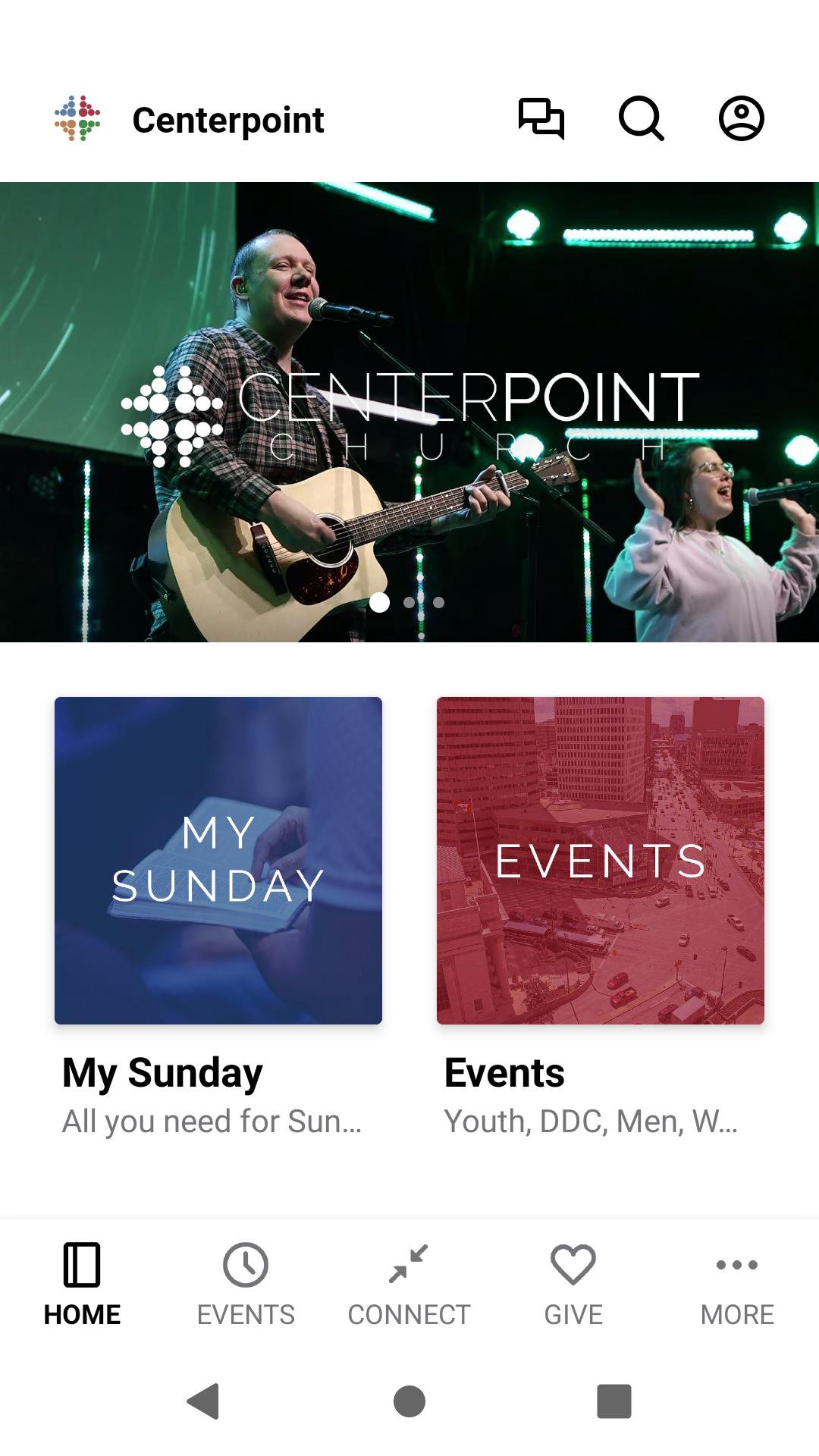Image resolution: width=819 pixels, height=1456 pixels.
Task: Open the system recent apps button
Action: coord(614,1401)
